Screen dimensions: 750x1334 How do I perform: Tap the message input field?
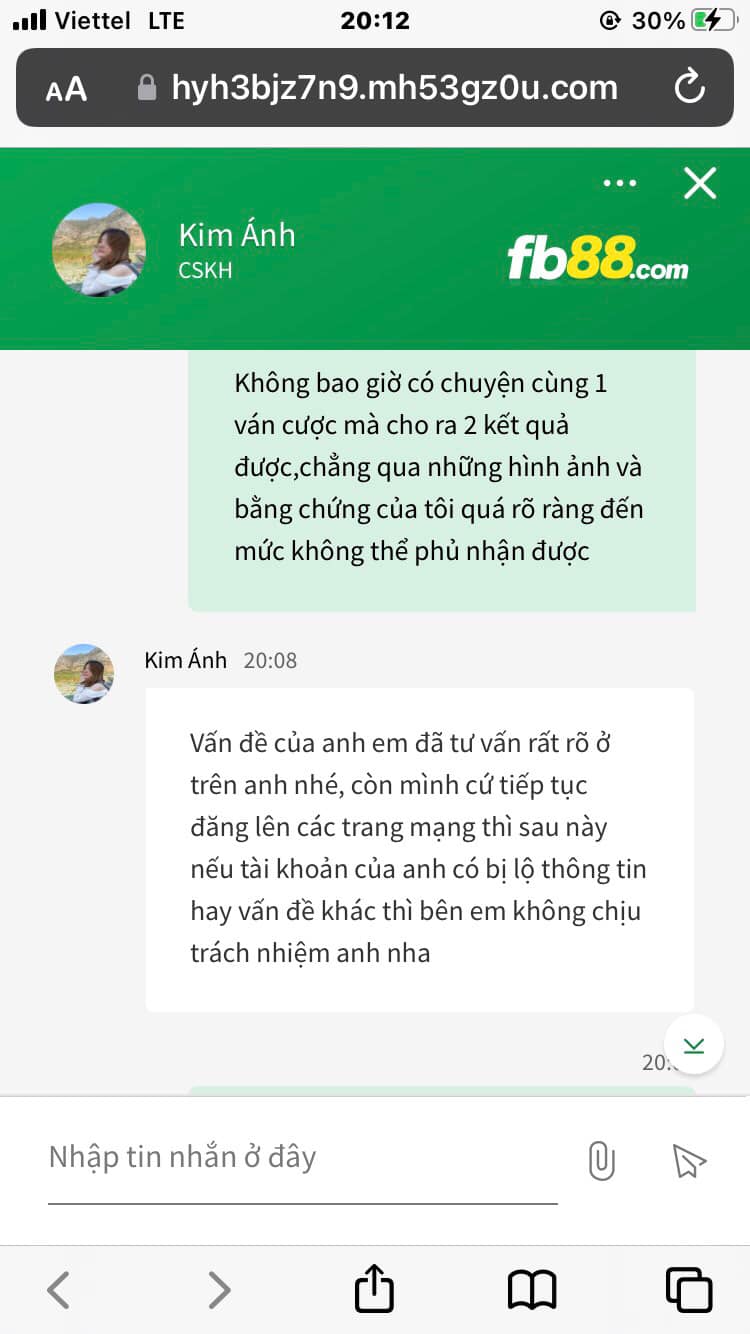tap(300, 1158)
